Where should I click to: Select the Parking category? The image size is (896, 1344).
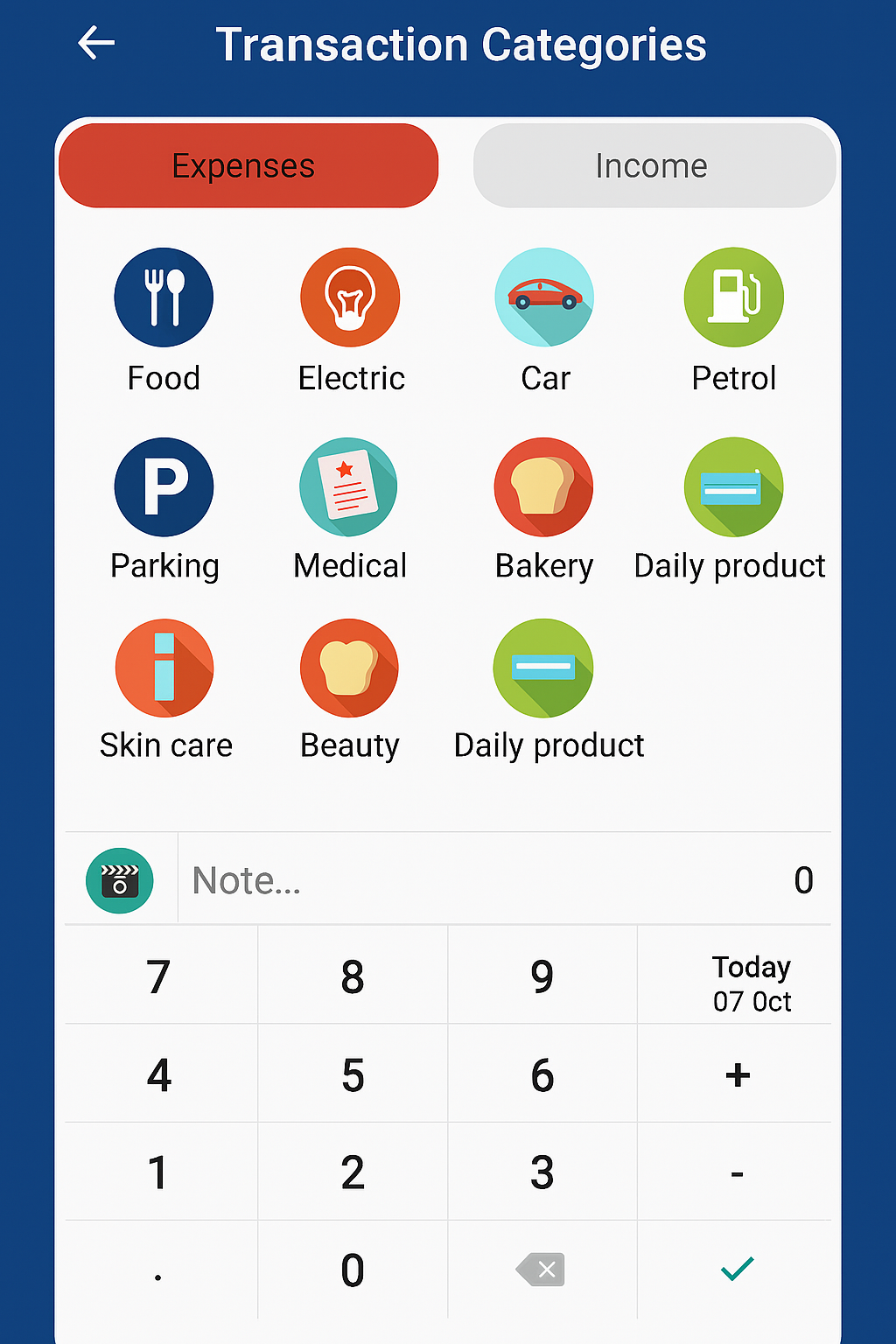[164, 487]
